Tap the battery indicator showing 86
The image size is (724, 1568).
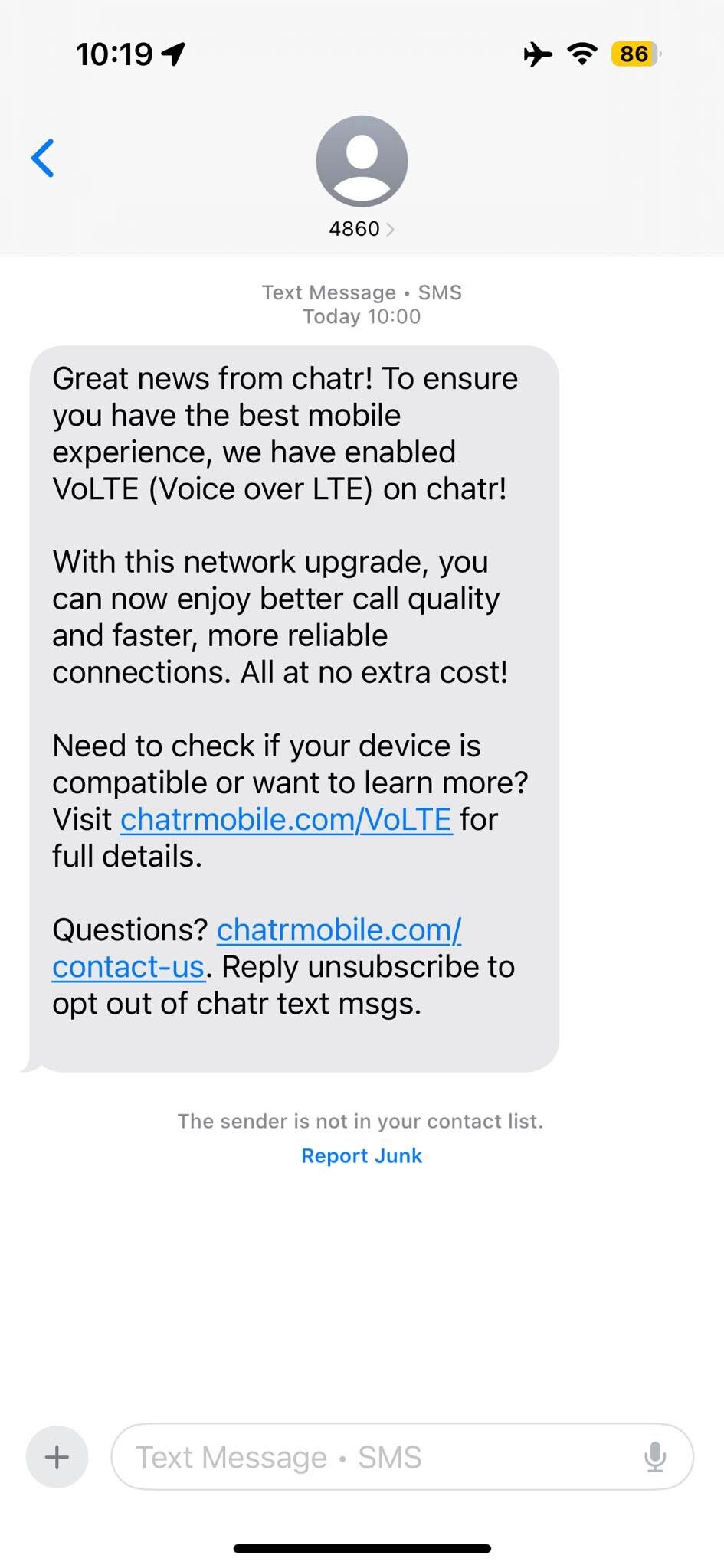click(634, 54)
